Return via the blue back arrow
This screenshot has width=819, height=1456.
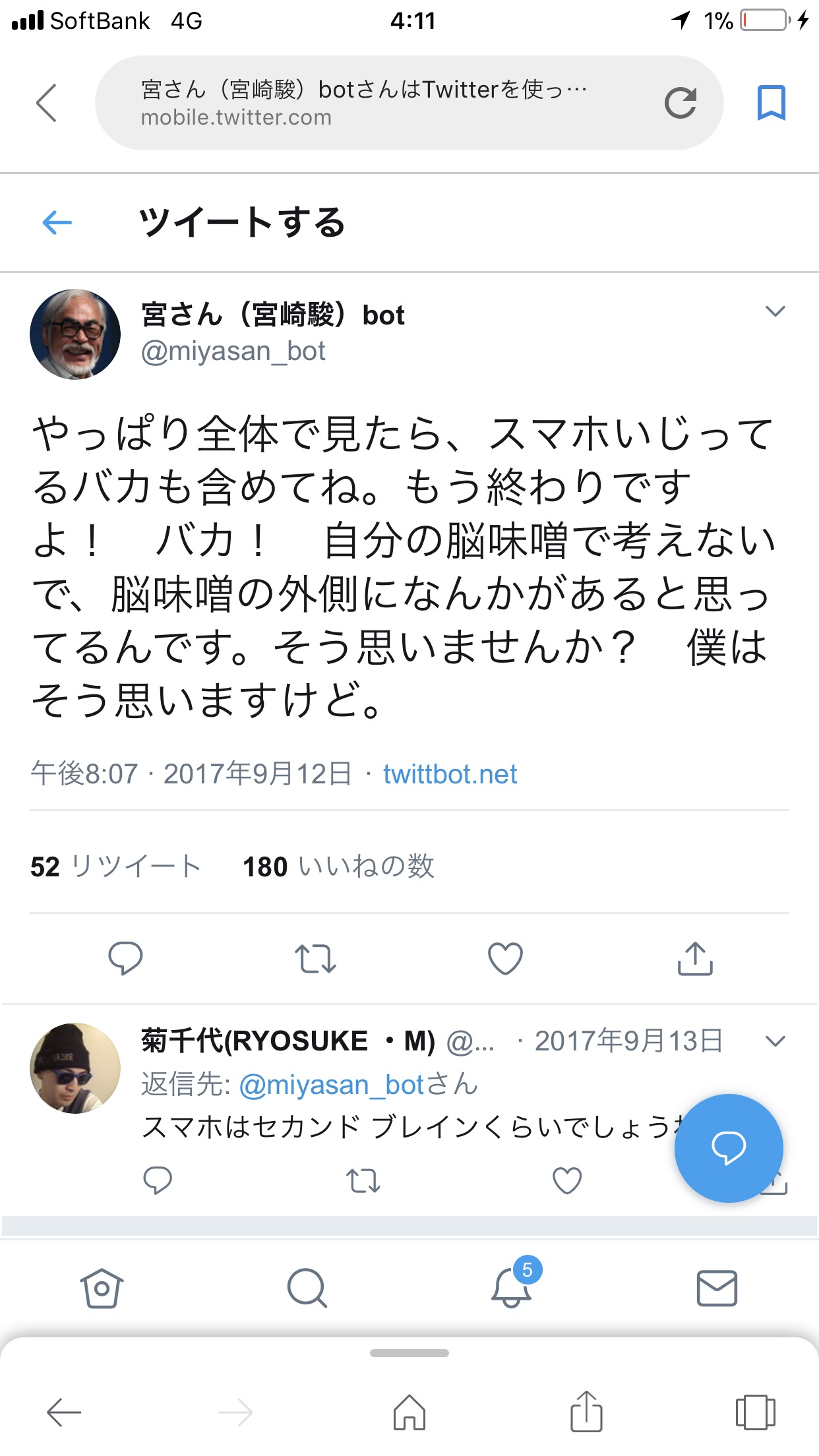tap(57, 222)
